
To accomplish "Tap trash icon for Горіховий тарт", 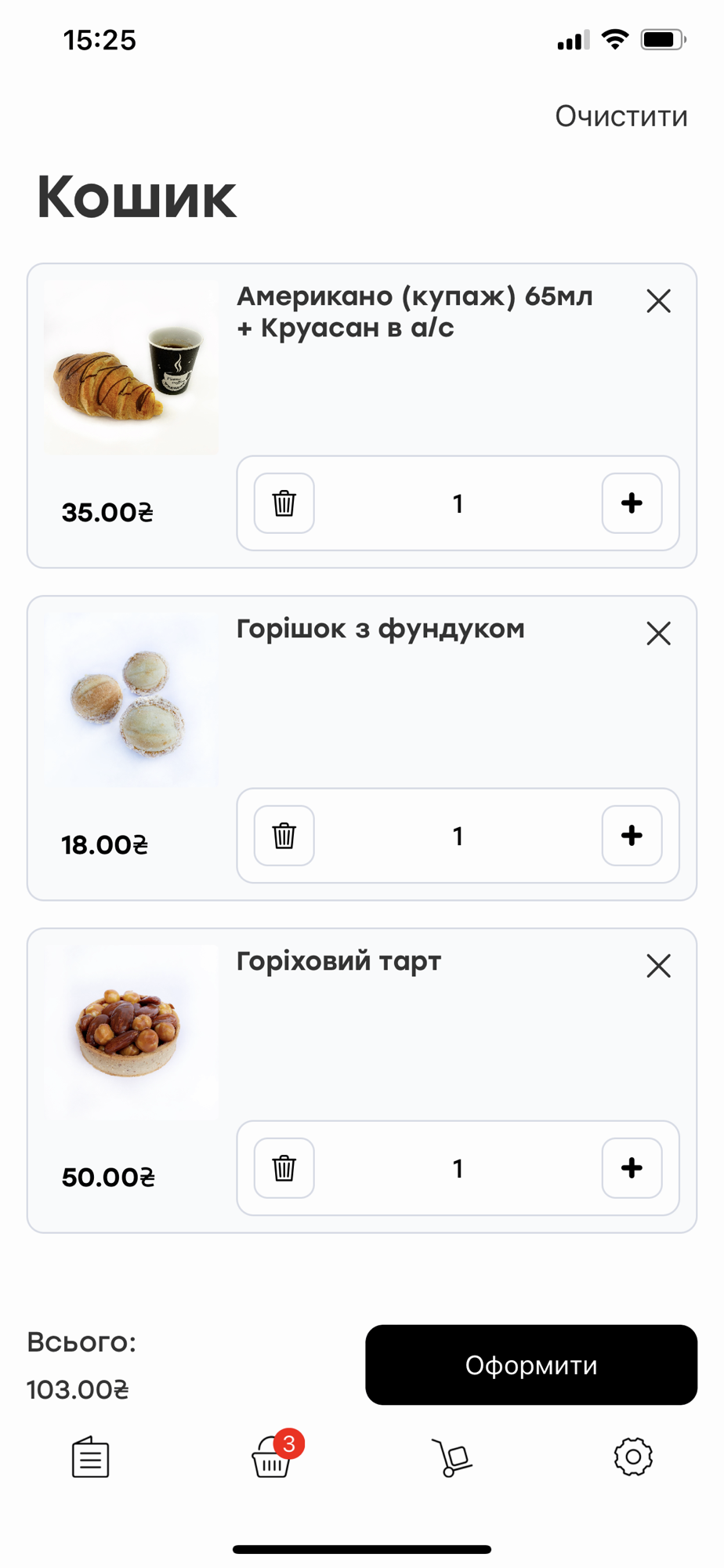I will [284, 1168].
